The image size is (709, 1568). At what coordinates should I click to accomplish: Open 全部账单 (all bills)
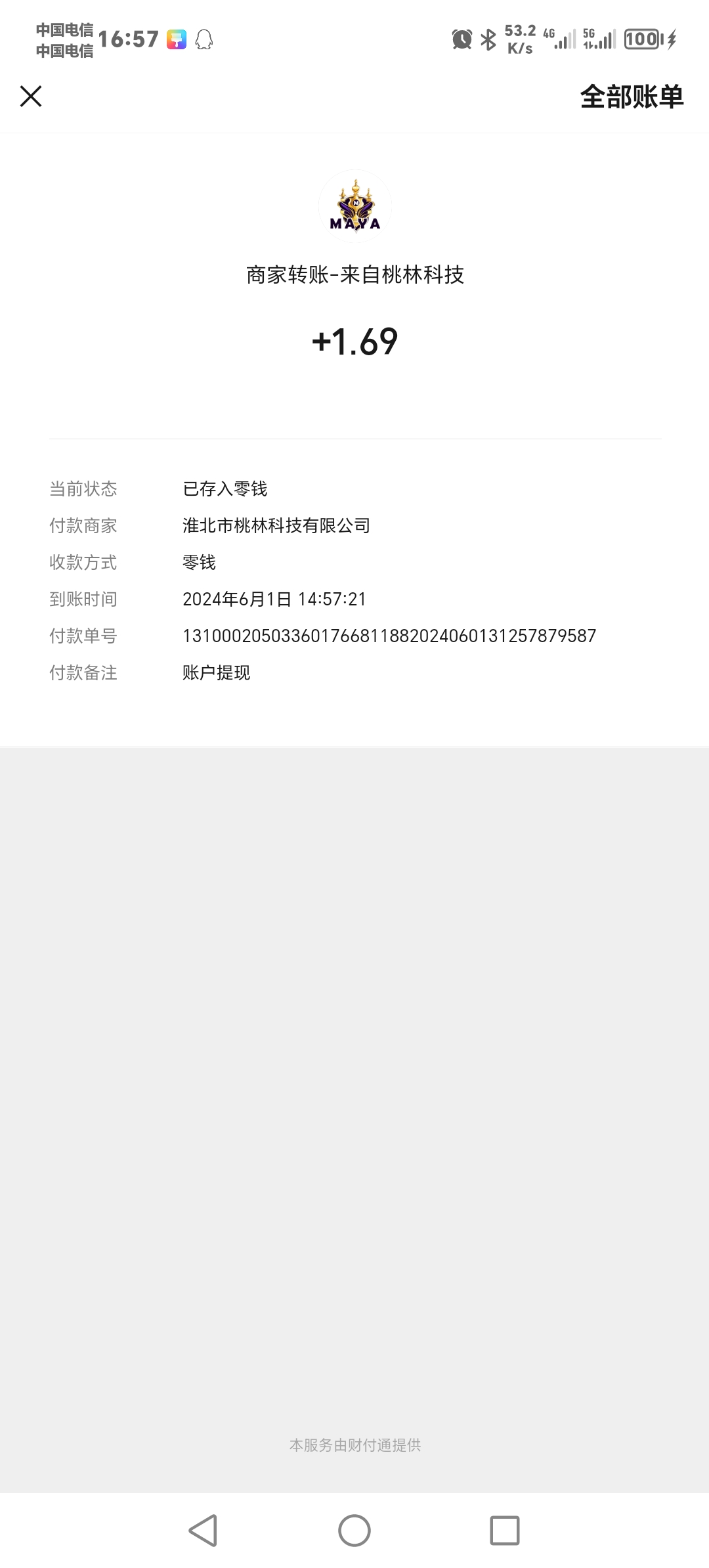tap(632, 97)
